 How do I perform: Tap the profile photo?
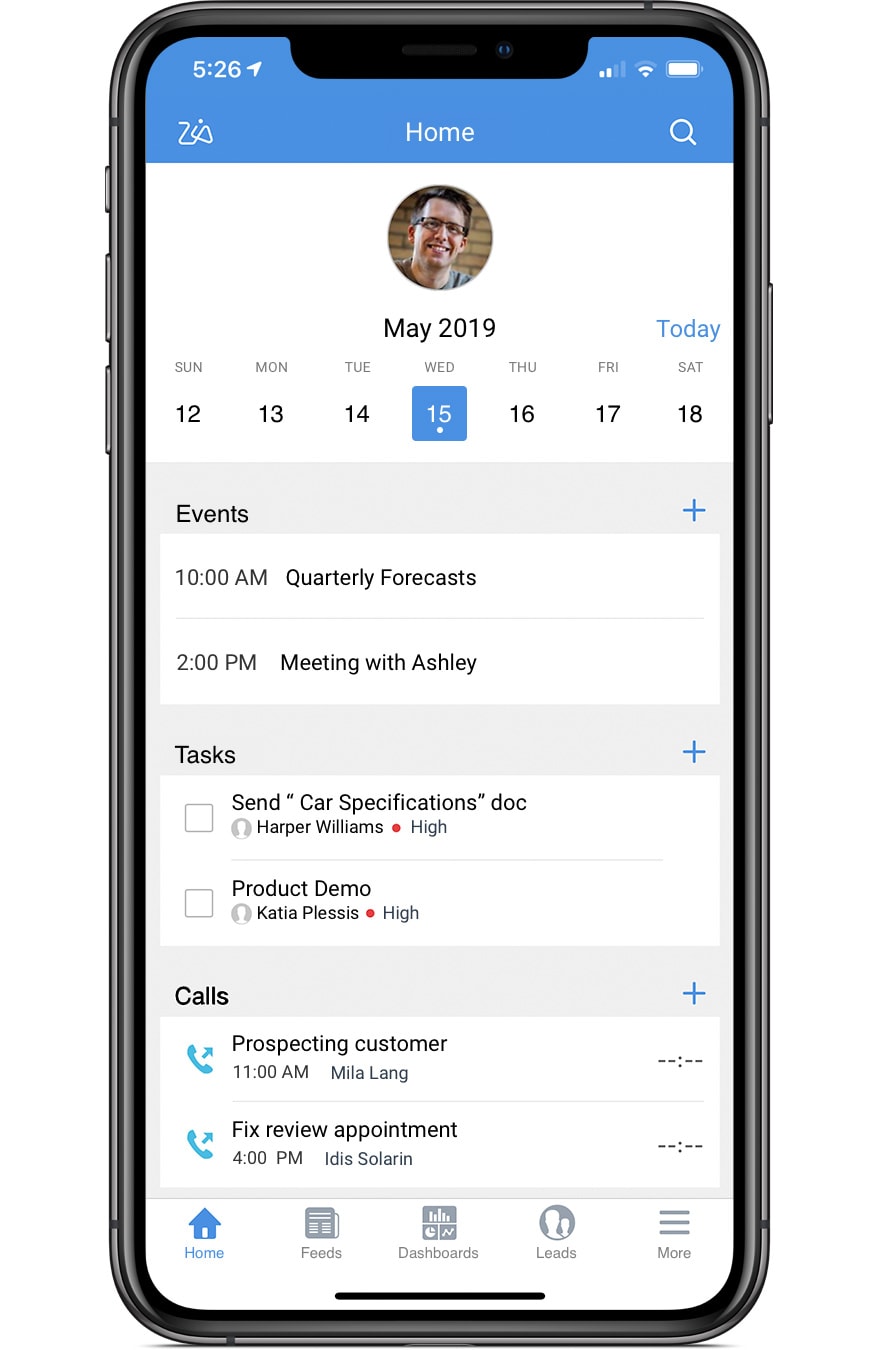tap(440, 238)
